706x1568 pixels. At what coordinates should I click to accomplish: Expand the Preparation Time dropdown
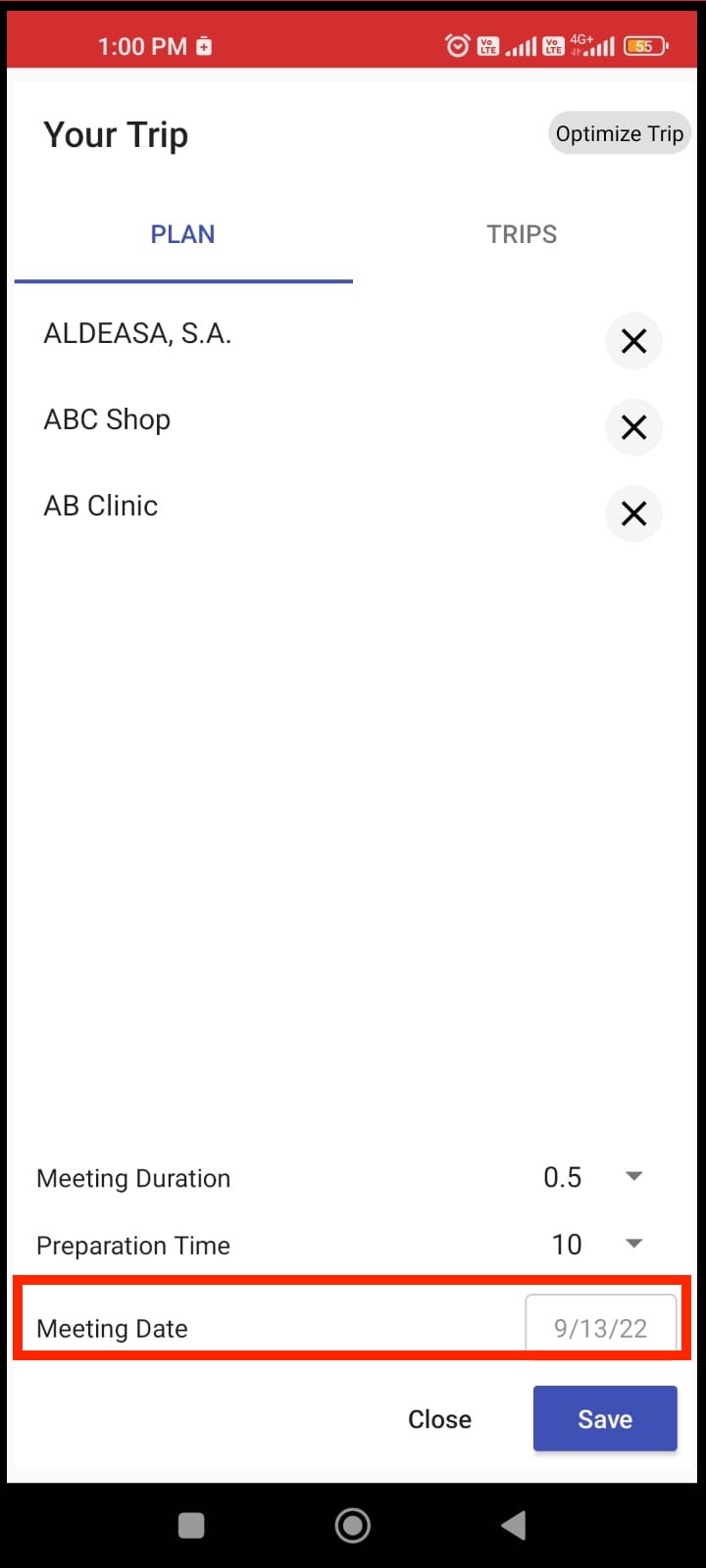(633, 1244)
